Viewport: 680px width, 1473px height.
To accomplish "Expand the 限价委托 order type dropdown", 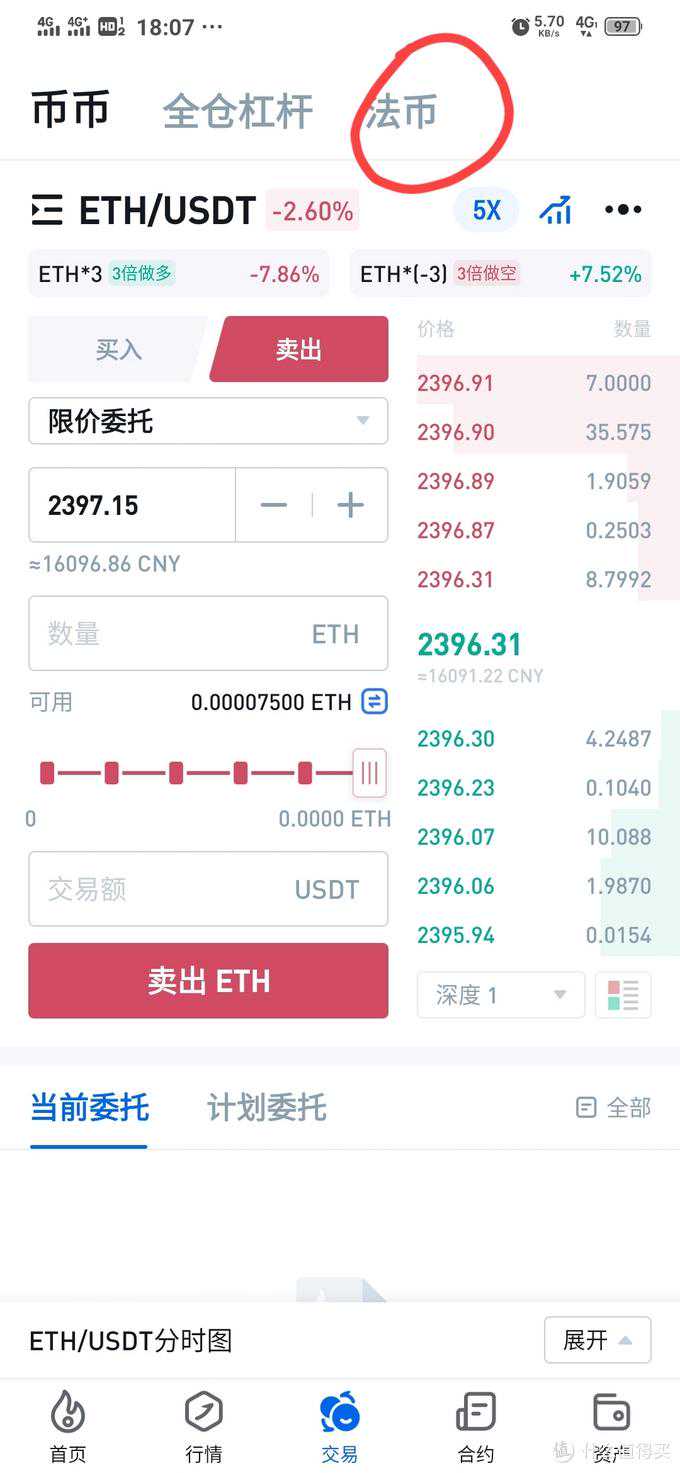I will pyautogui.click(x=208, y=421).
